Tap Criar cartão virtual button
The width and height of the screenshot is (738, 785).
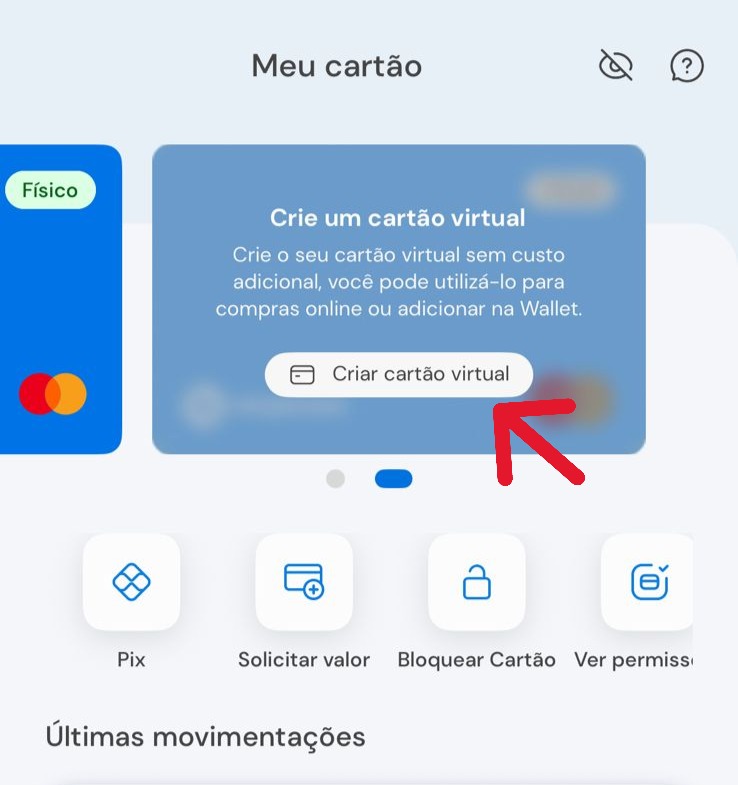(399, 375)
